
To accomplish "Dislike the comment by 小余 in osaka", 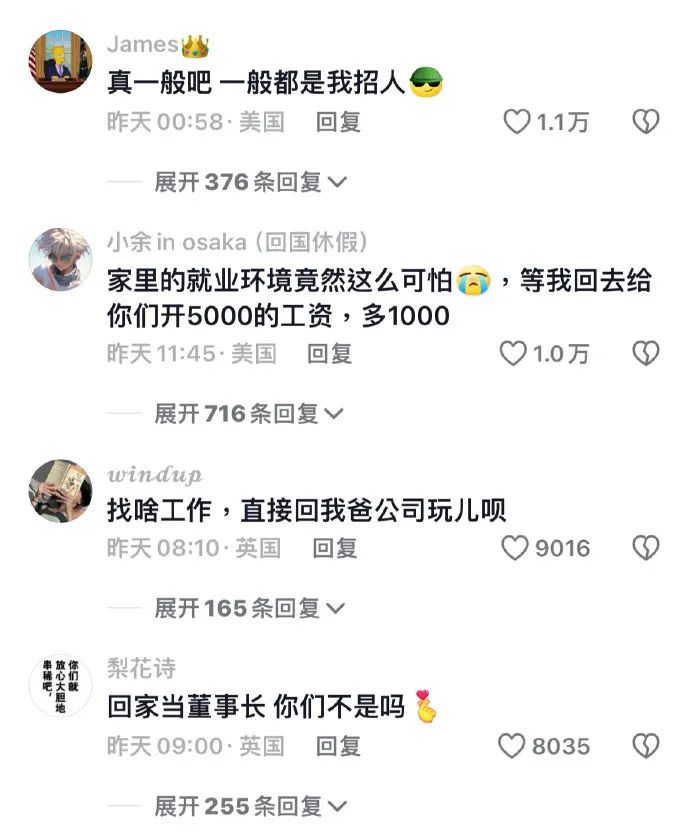I will coord(646,353).
